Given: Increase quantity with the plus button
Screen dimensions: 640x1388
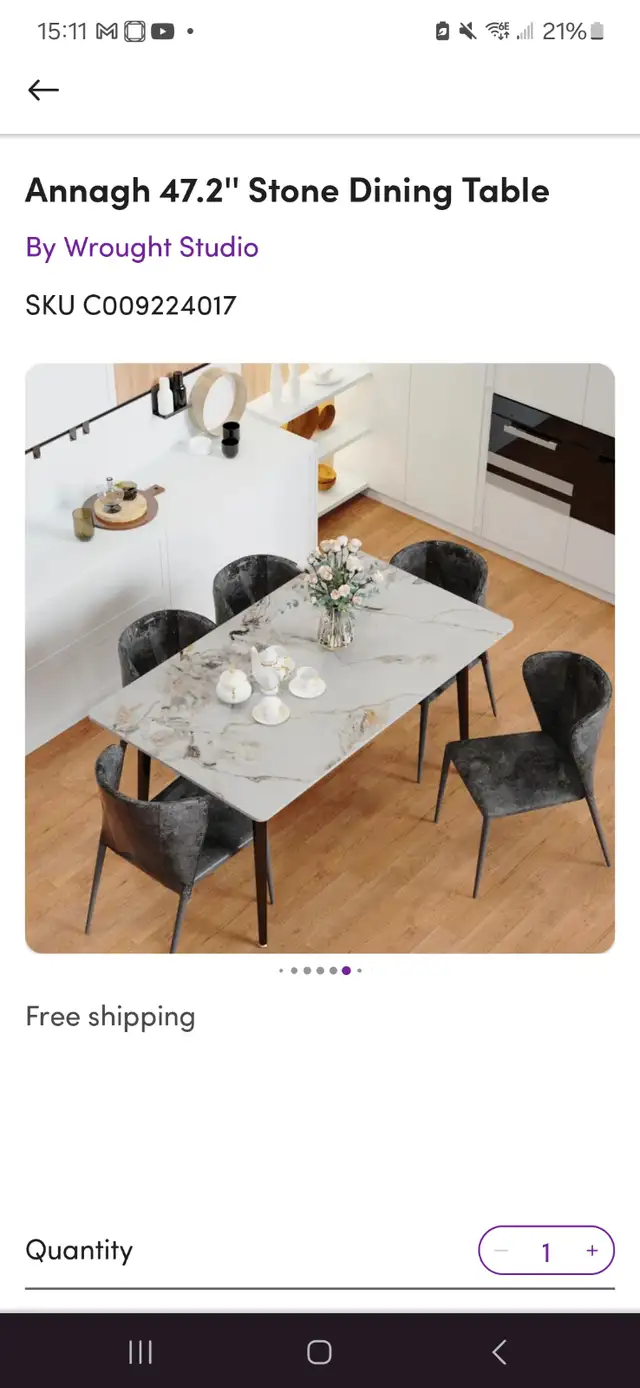Looking at the screenshot, I should click(x=592, y=1251).
